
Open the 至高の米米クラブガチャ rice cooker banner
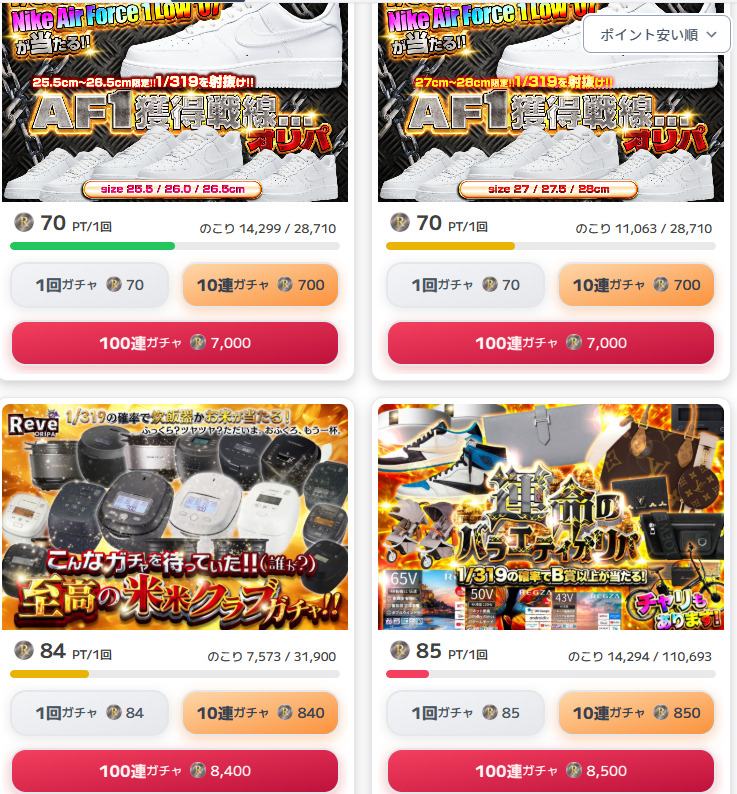point(175,517)
